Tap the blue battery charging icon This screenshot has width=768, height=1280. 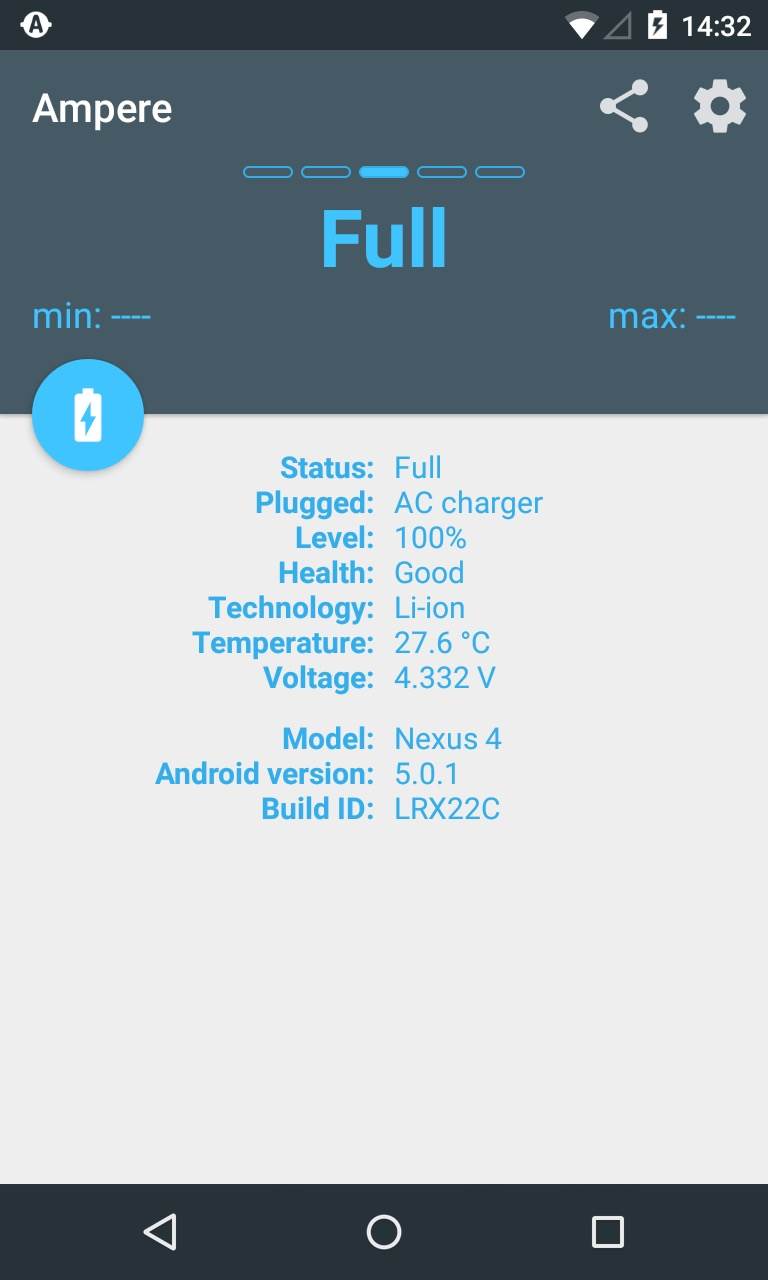click(x=88, y=415)
